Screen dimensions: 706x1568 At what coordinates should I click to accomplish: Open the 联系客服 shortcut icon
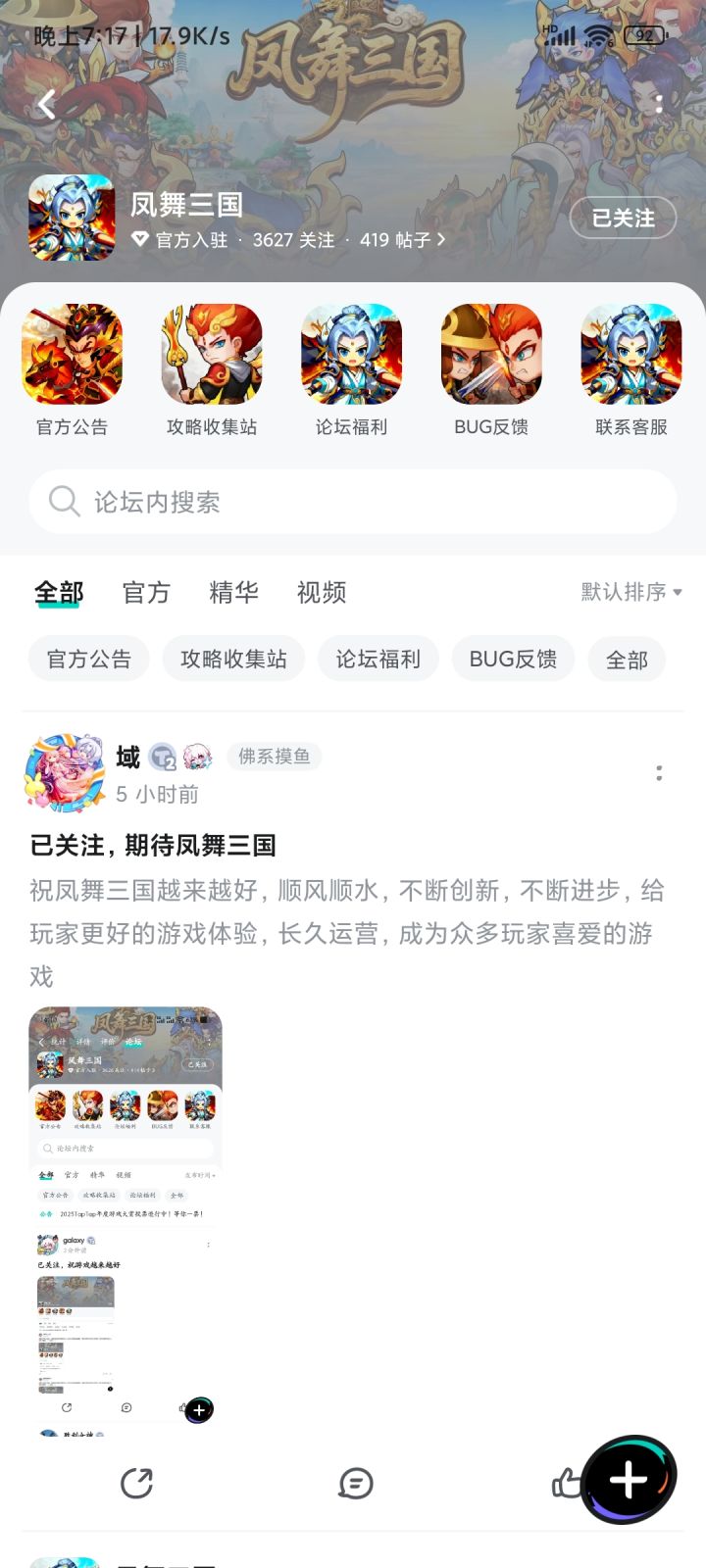tap(632, 355)
